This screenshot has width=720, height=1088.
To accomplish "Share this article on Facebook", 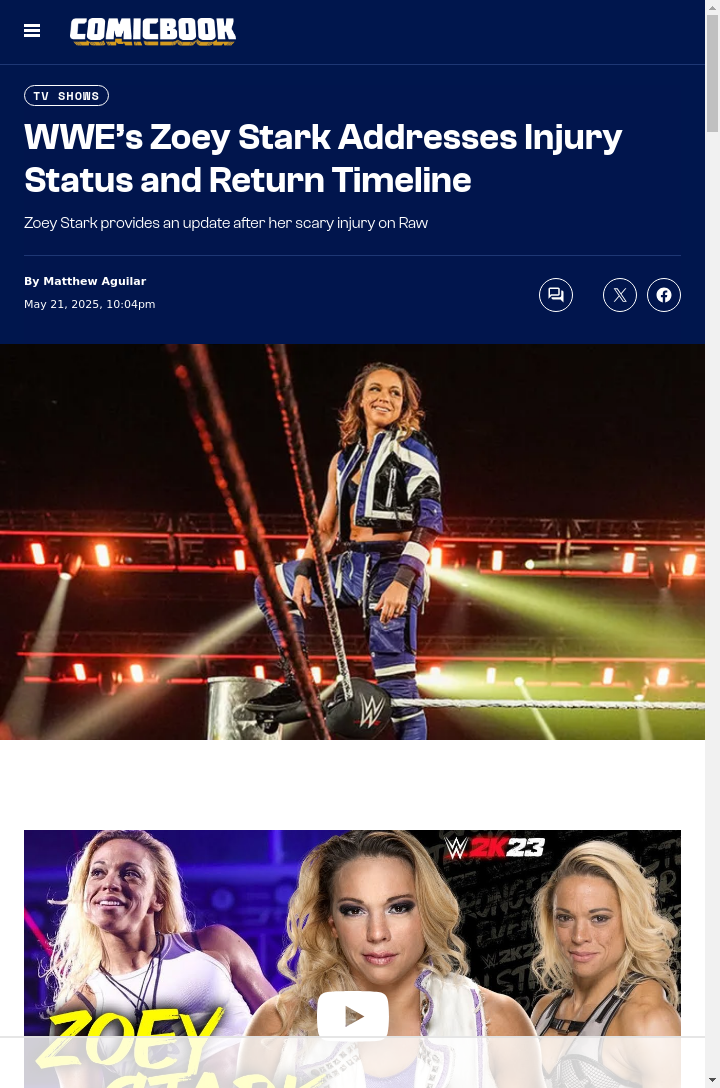I will tap(664, 295).
